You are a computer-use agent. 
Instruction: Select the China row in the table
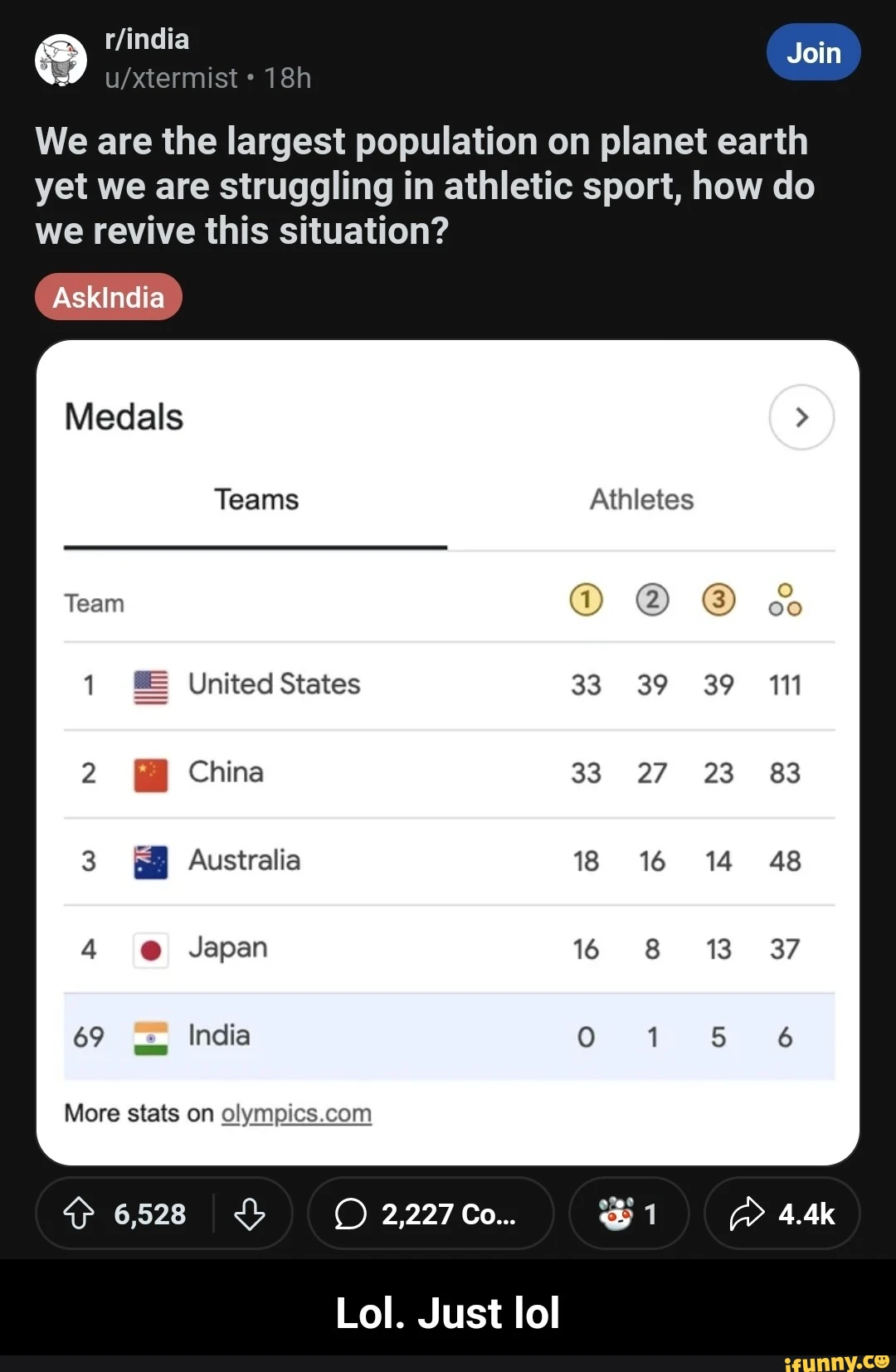(x=448, y=772)
